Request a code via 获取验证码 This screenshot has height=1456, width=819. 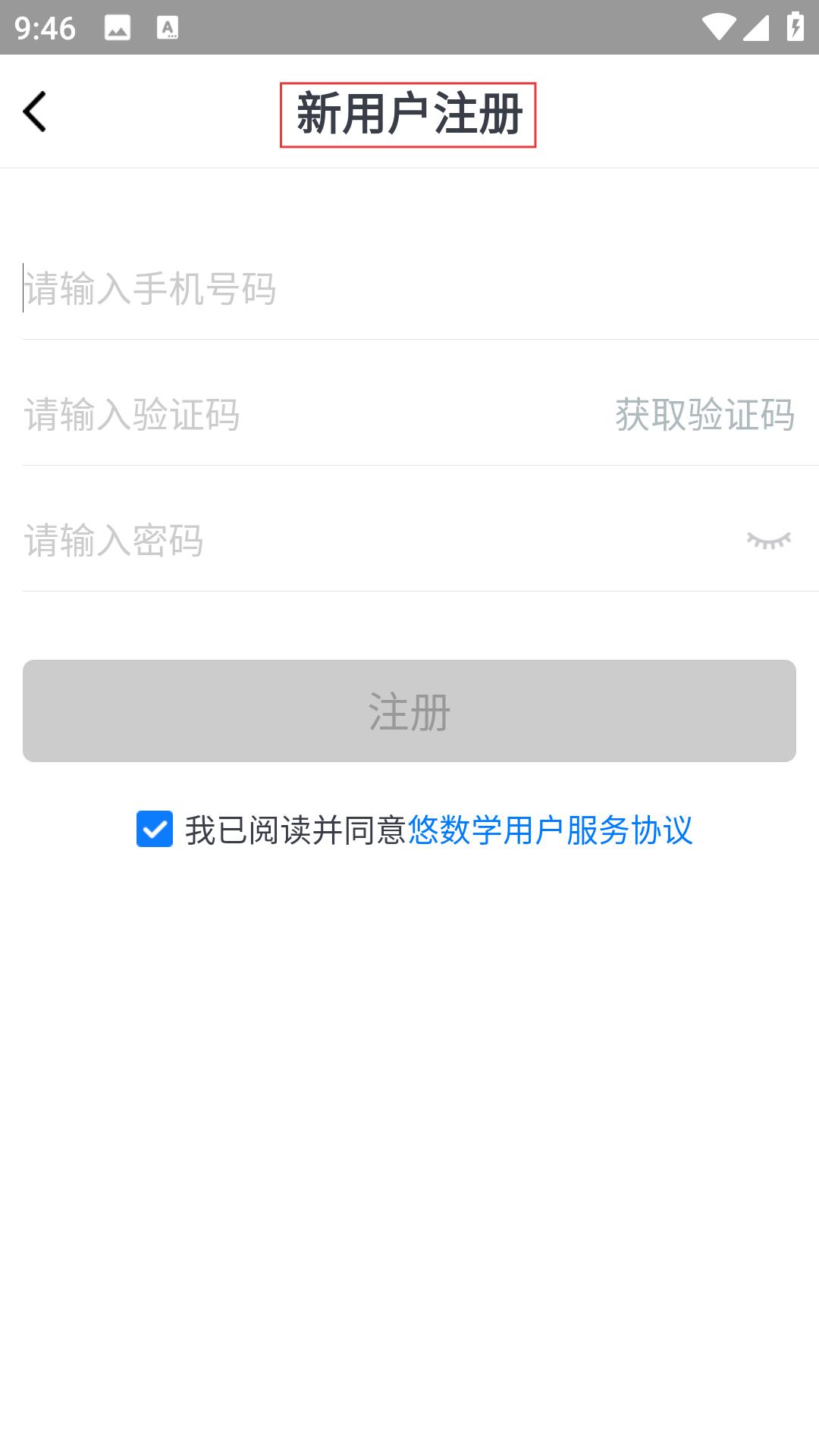(704, 415)
